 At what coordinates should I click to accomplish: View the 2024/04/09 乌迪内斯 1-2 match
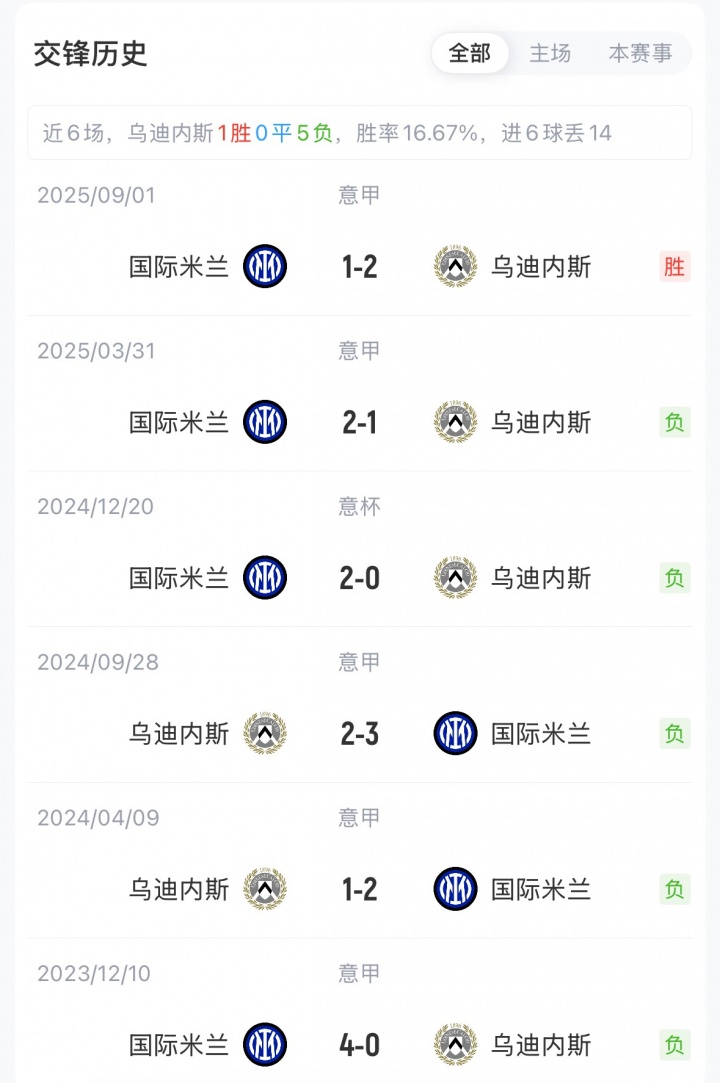pyautogui.click(x=360, y=889)
